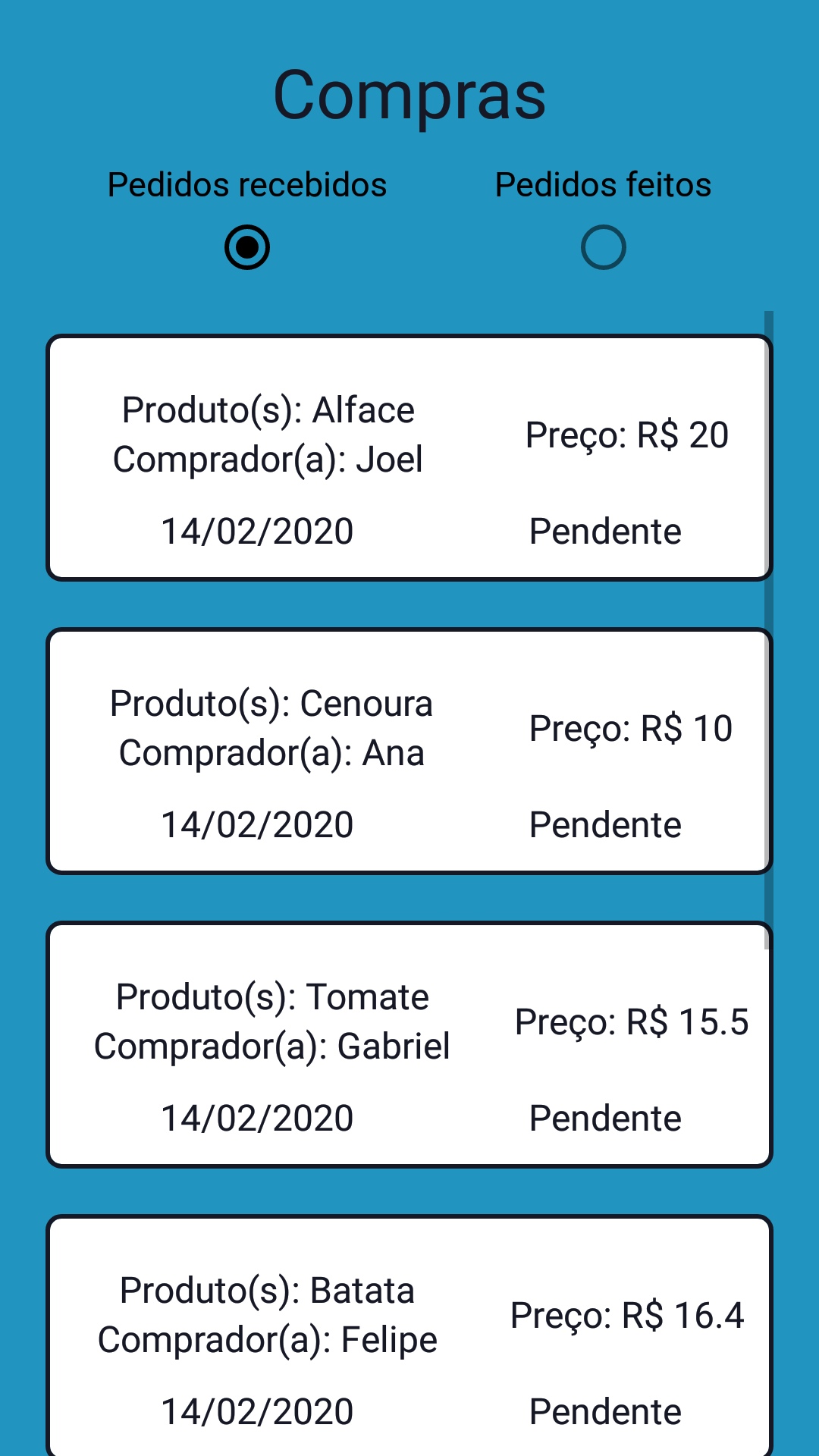Open Ana's Cenoura order card
Viewport: 819px width, 1456px height.
[x=409, y=752]
